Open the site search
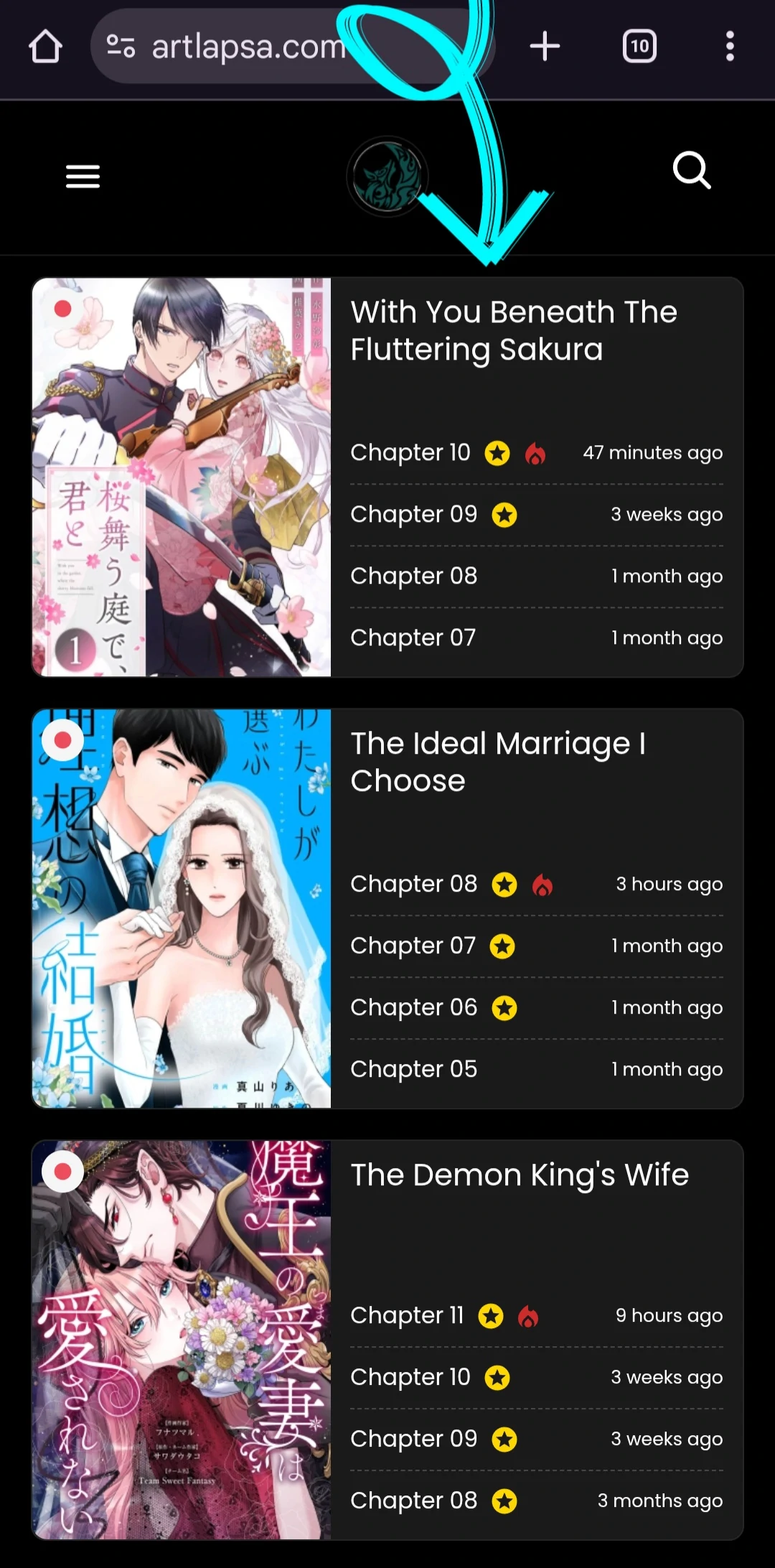This screenshot has height=1568, width=775. (x=691, y=171)
